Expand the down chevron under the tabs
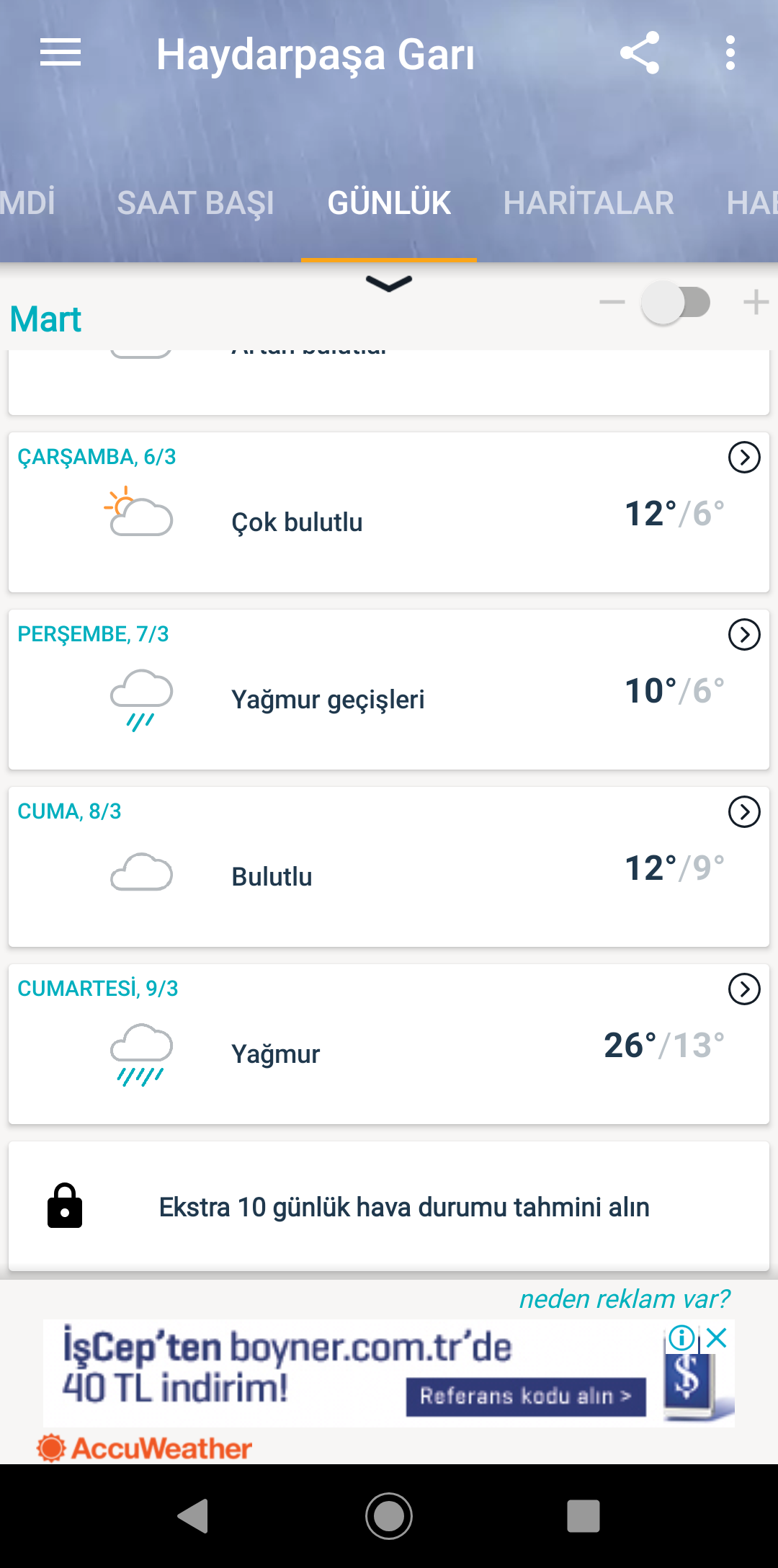The height and width of the screenshot is (1568, 778). click(389, 283)
